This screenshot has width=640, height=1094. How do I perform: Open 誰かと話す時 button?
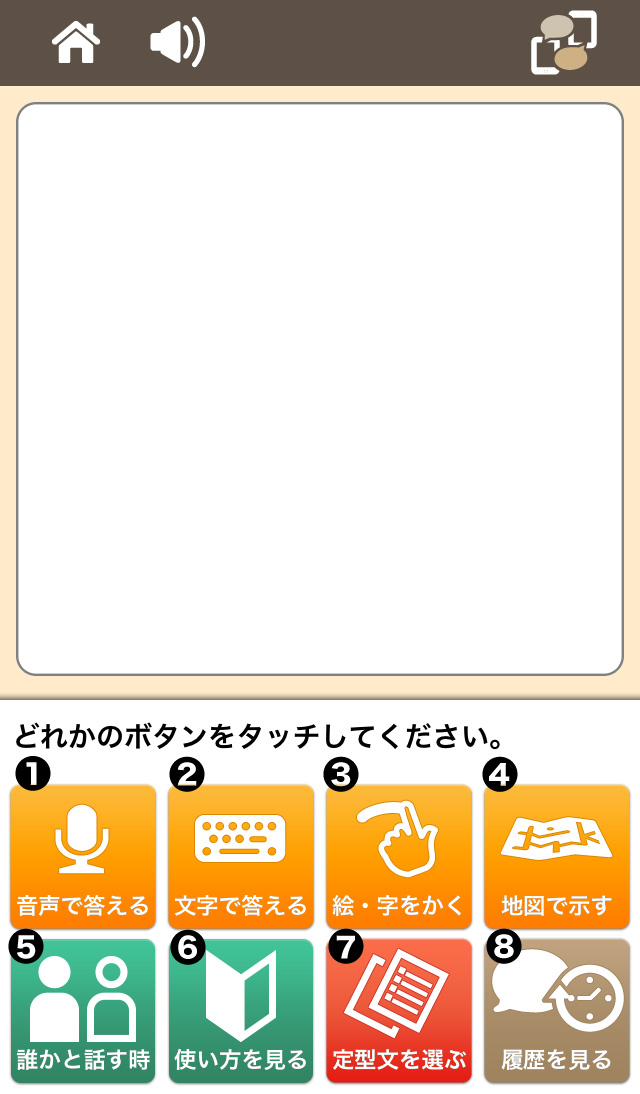click(83, 1011)
